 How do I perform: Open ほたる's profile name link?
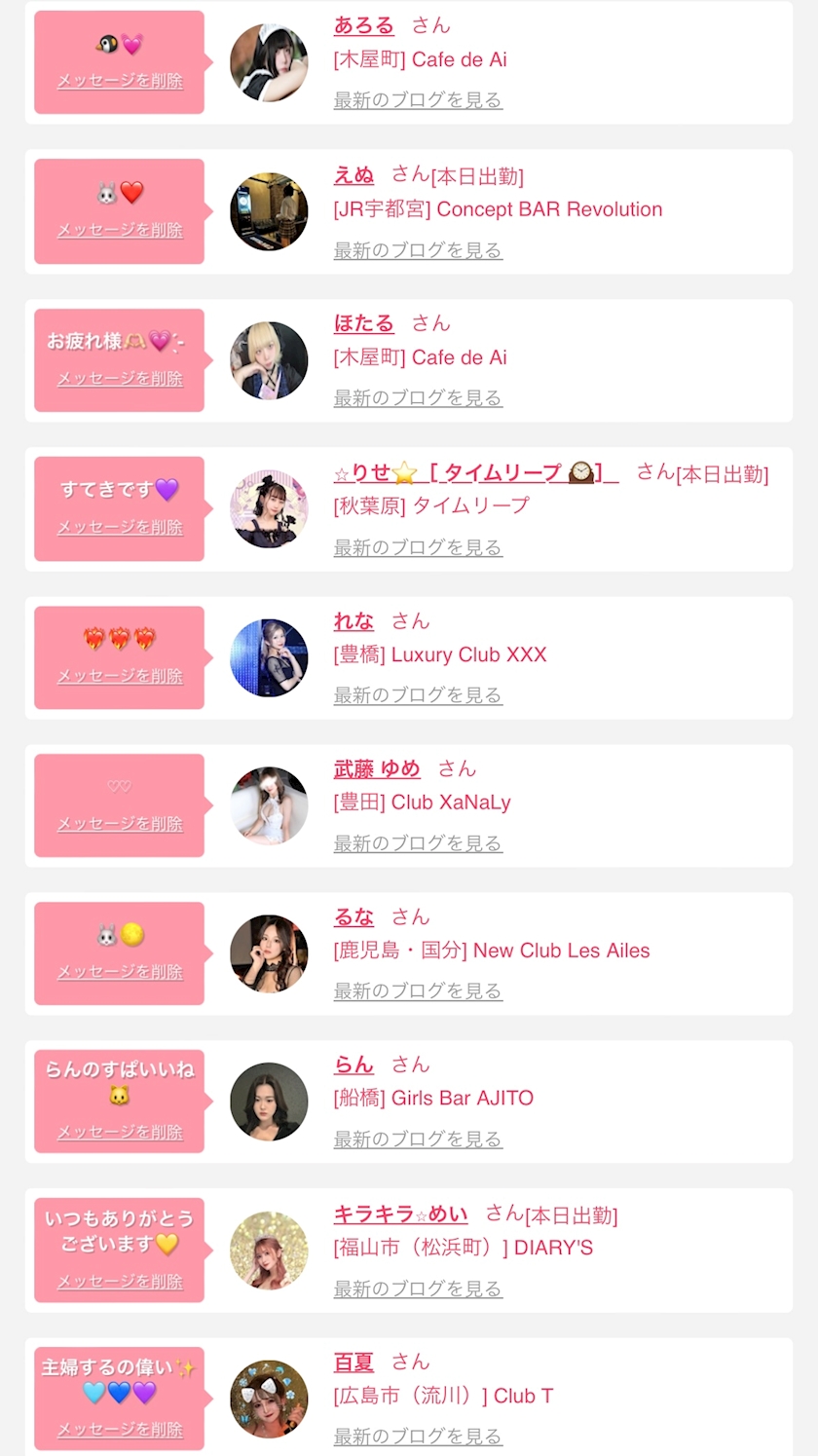click(363, 323)
